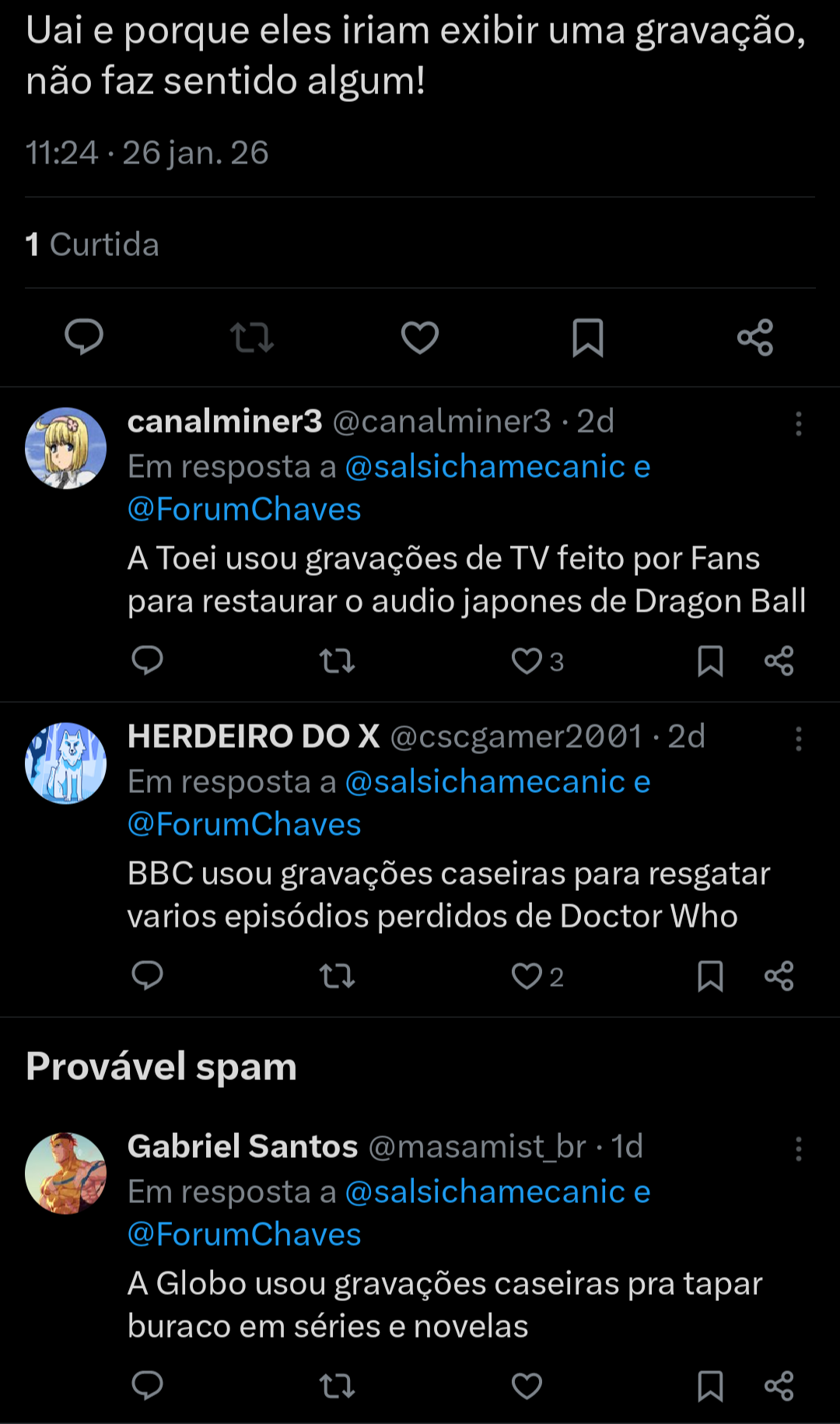The width and height of the screenshot is (840, 1424).
Task: Like HERDEIRO DO X's reply about BBC
Action: [x=527, y=976]
